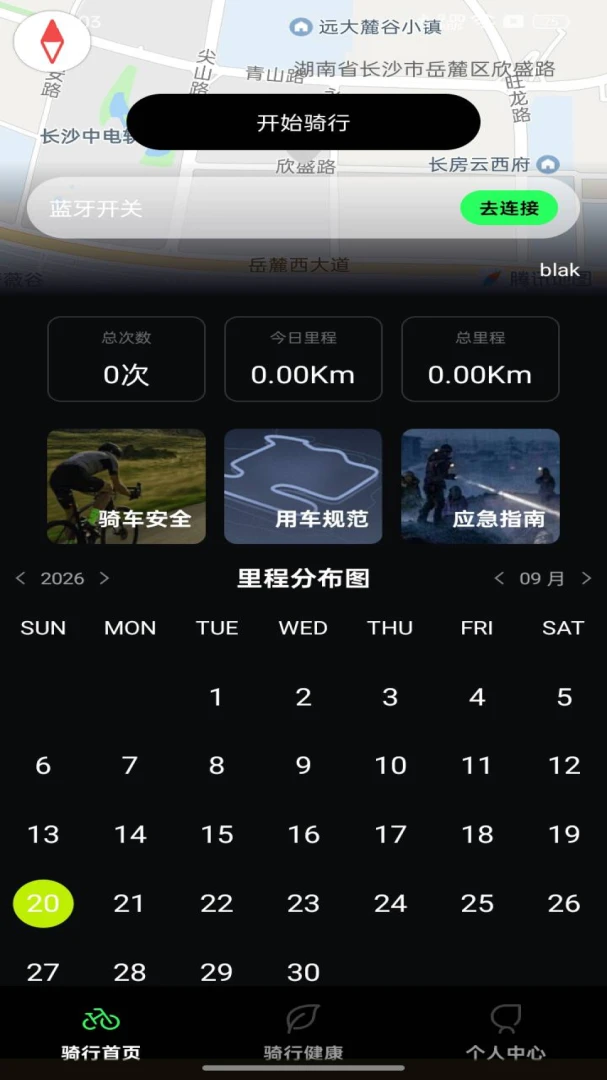The image size is (607, 1080).
Task: Open the 应急指南 card
Action: coord(480,486)
